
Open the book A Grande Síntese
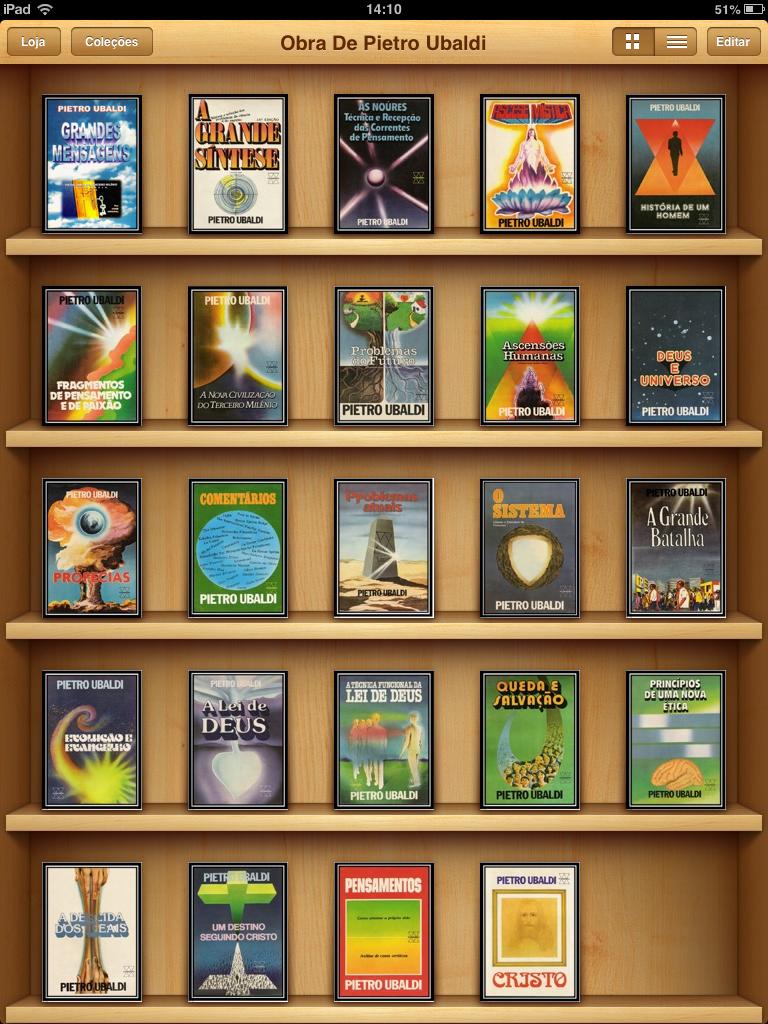tap(238, 164)
